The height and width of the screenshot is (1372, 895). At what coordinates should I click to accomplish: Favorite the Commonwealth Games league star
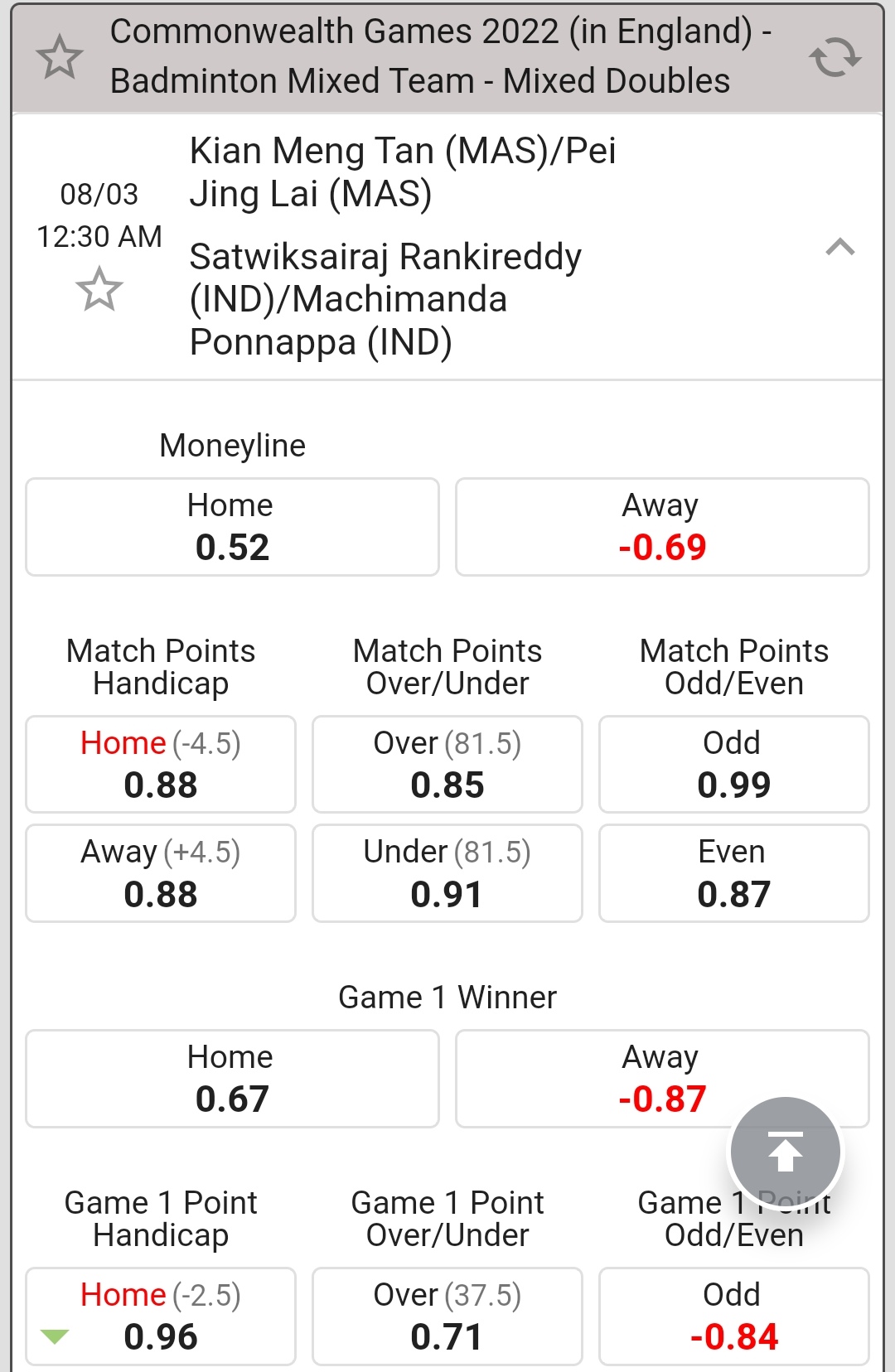click(x=60, y=57)
